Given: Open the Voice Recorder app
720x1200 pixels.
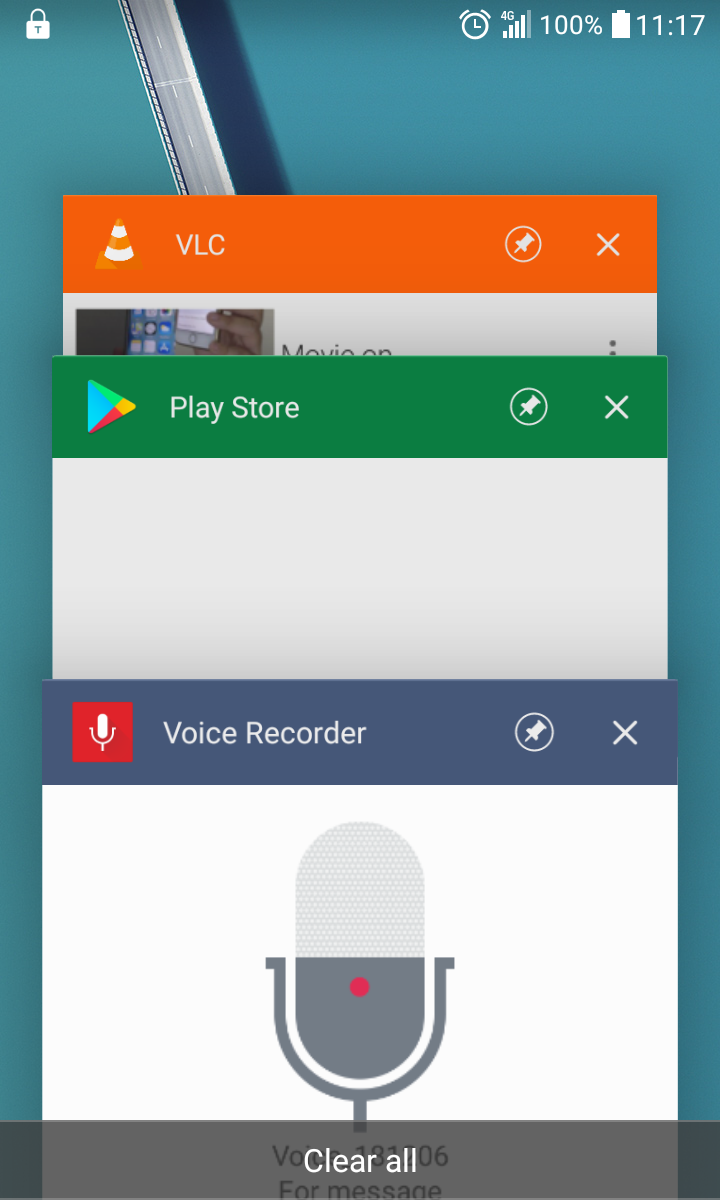Looking at the screenshot, I should click(x=360, y=950).
